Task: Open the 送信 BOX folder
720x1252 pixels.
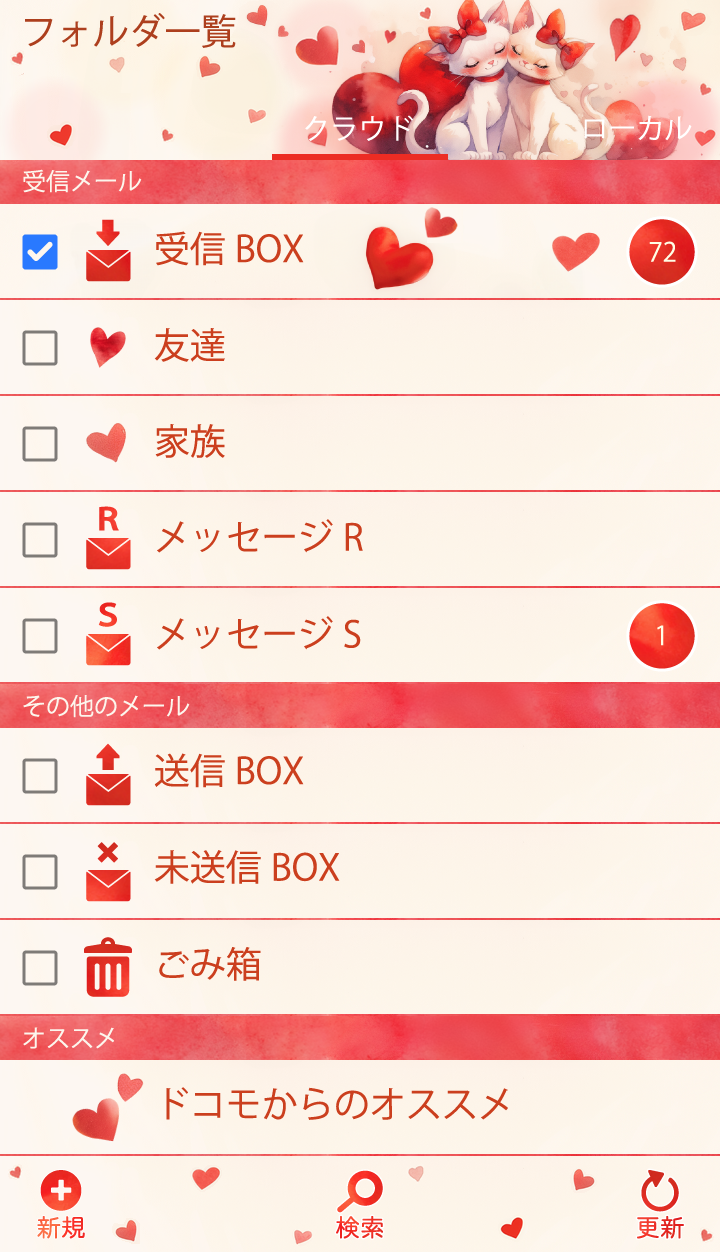Action: (229, 772)
